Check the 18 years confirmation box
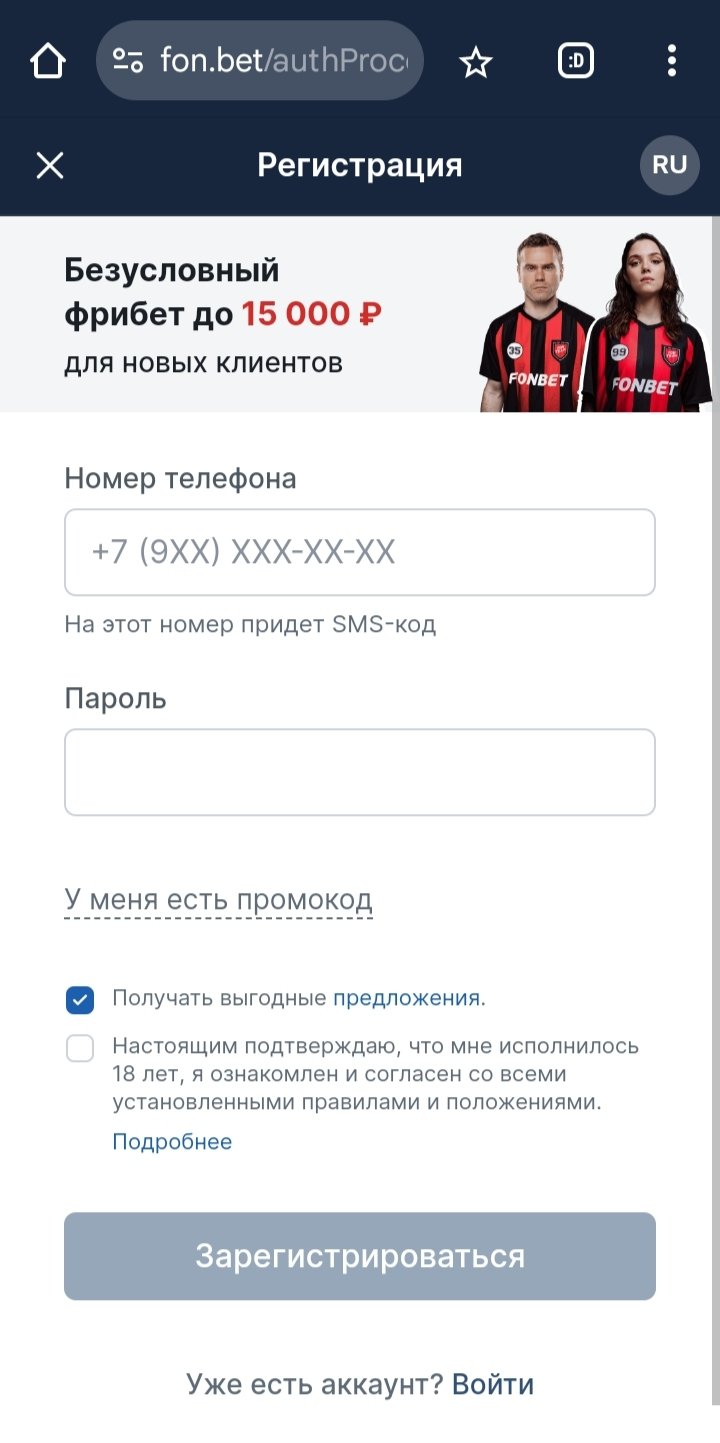720x1443 pixels. coord(80,1048)
